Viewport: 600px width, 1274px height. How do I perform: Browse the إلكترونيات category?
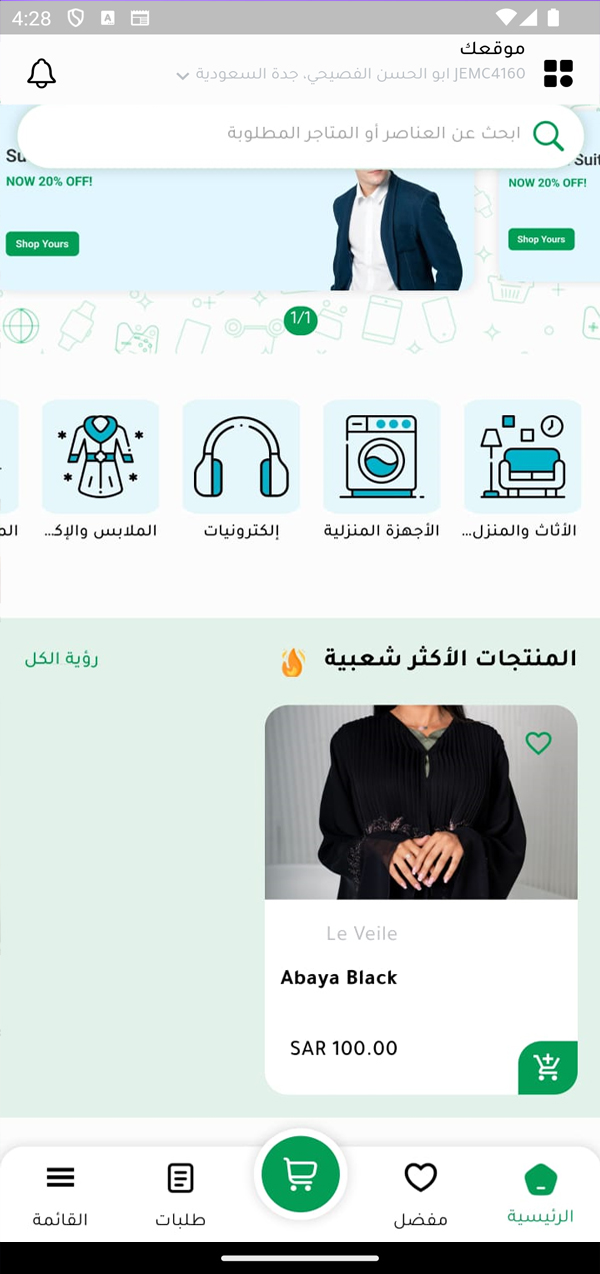(x=241, y=457)
